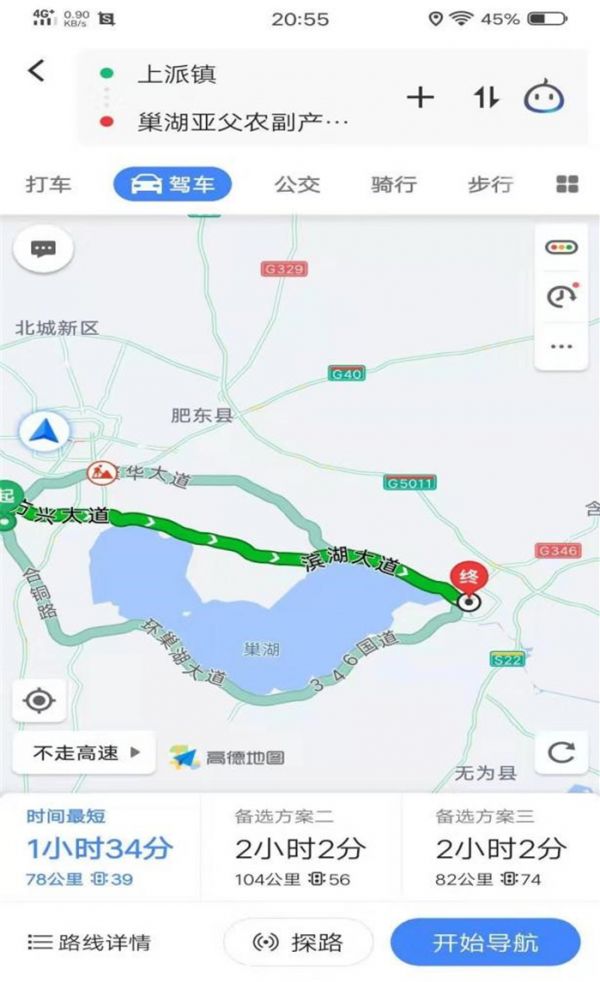This screenshot has width=600, height=982.
Task: Add a waypoint with the plus icon
Action: point(421,97)
